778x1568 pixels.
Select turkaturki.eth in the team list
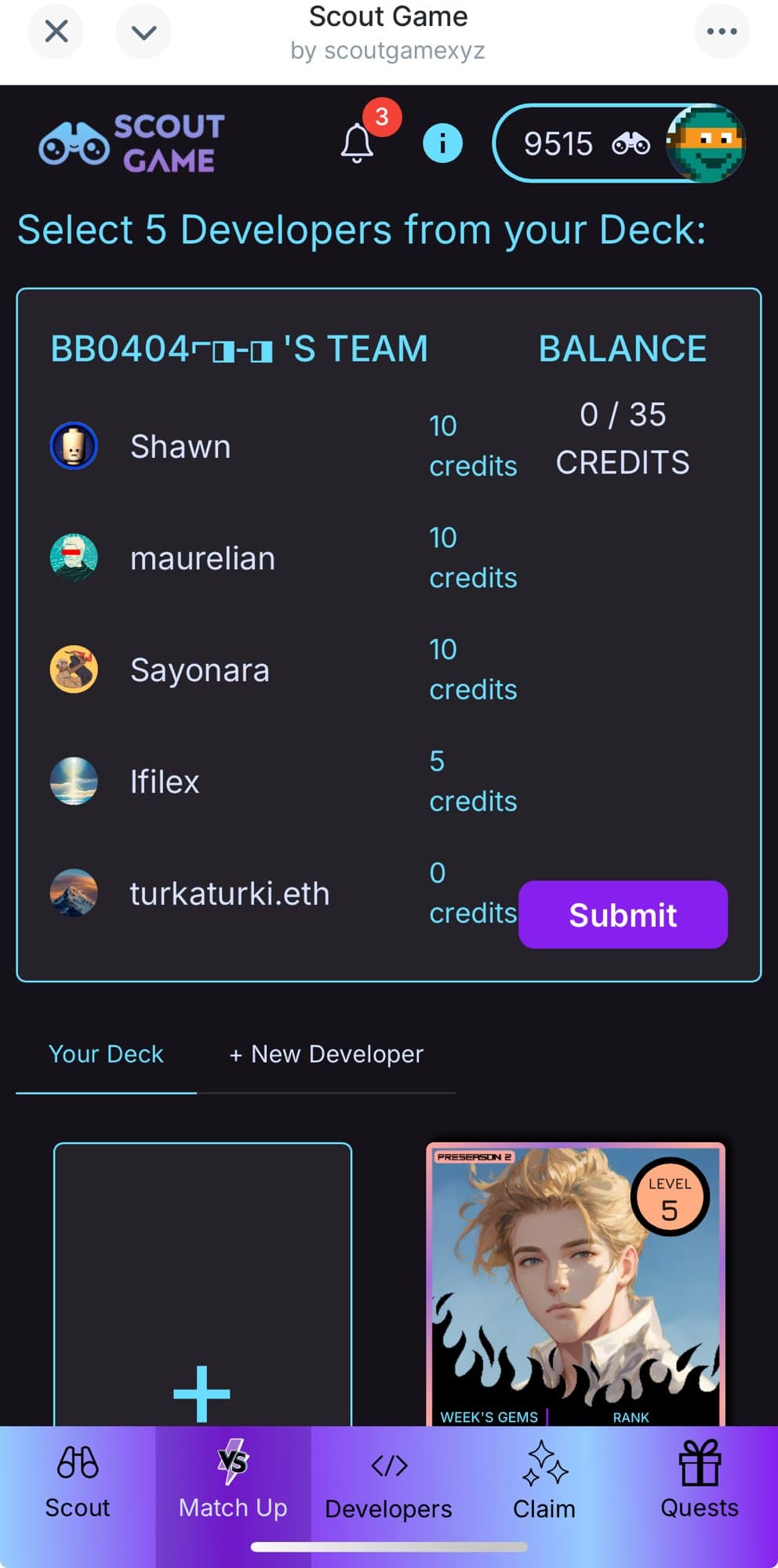pyautogui.click(x=229, y=894)
